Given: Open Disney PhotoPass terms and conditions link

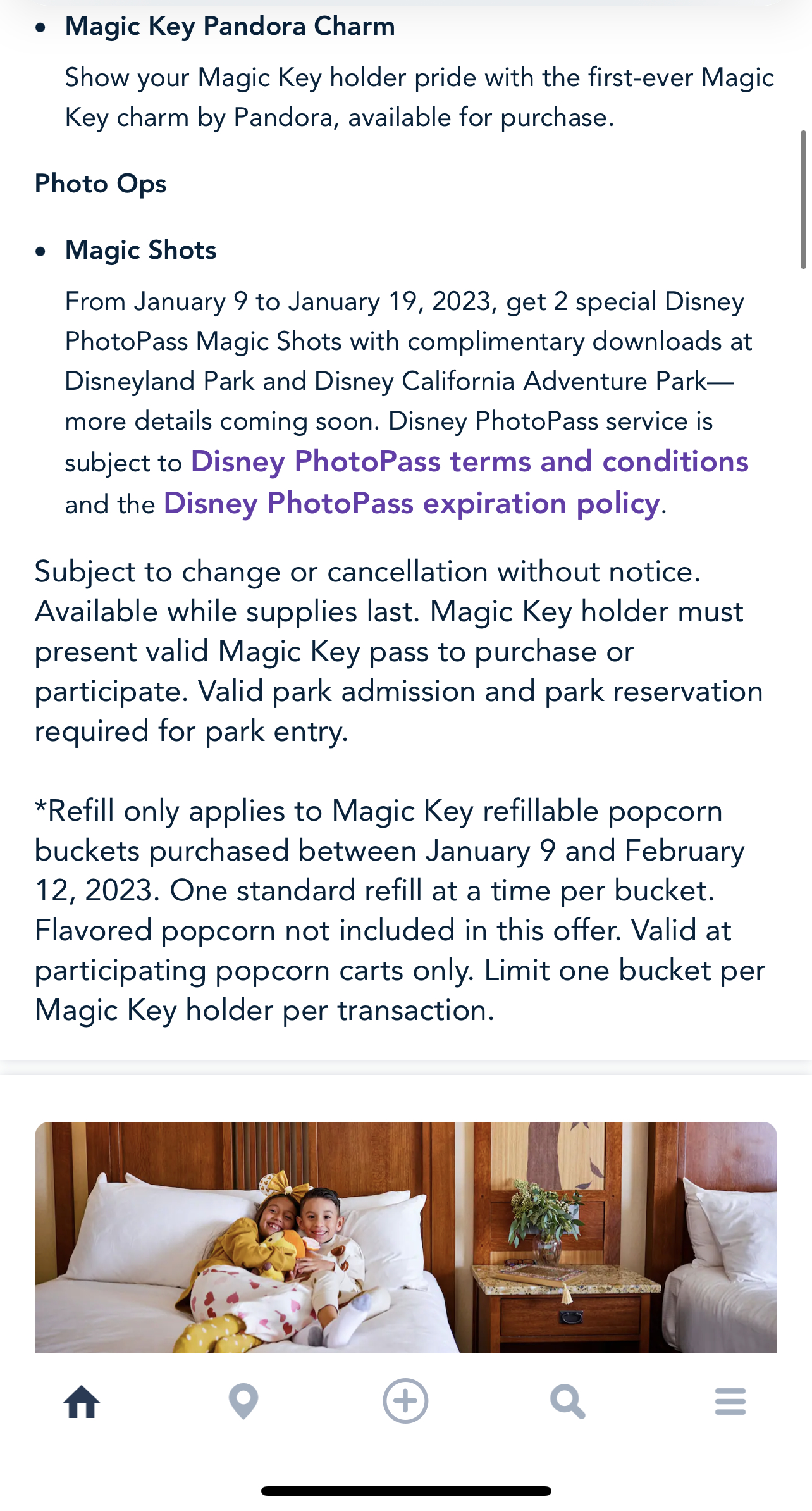Looking at the screenshot, I should pos(469,462).
